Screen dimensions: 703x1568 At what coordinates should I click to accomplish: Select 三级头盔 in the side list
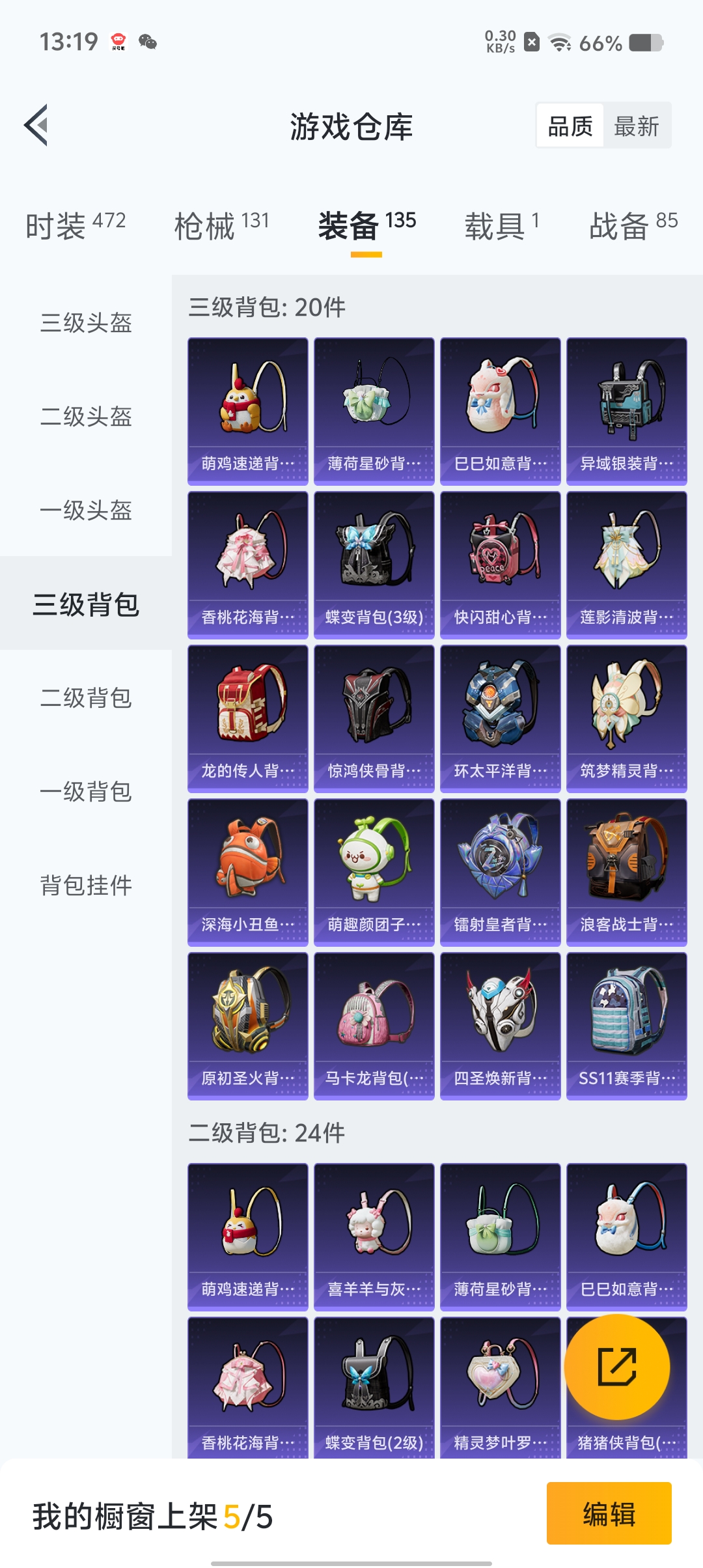coord(86,322)
